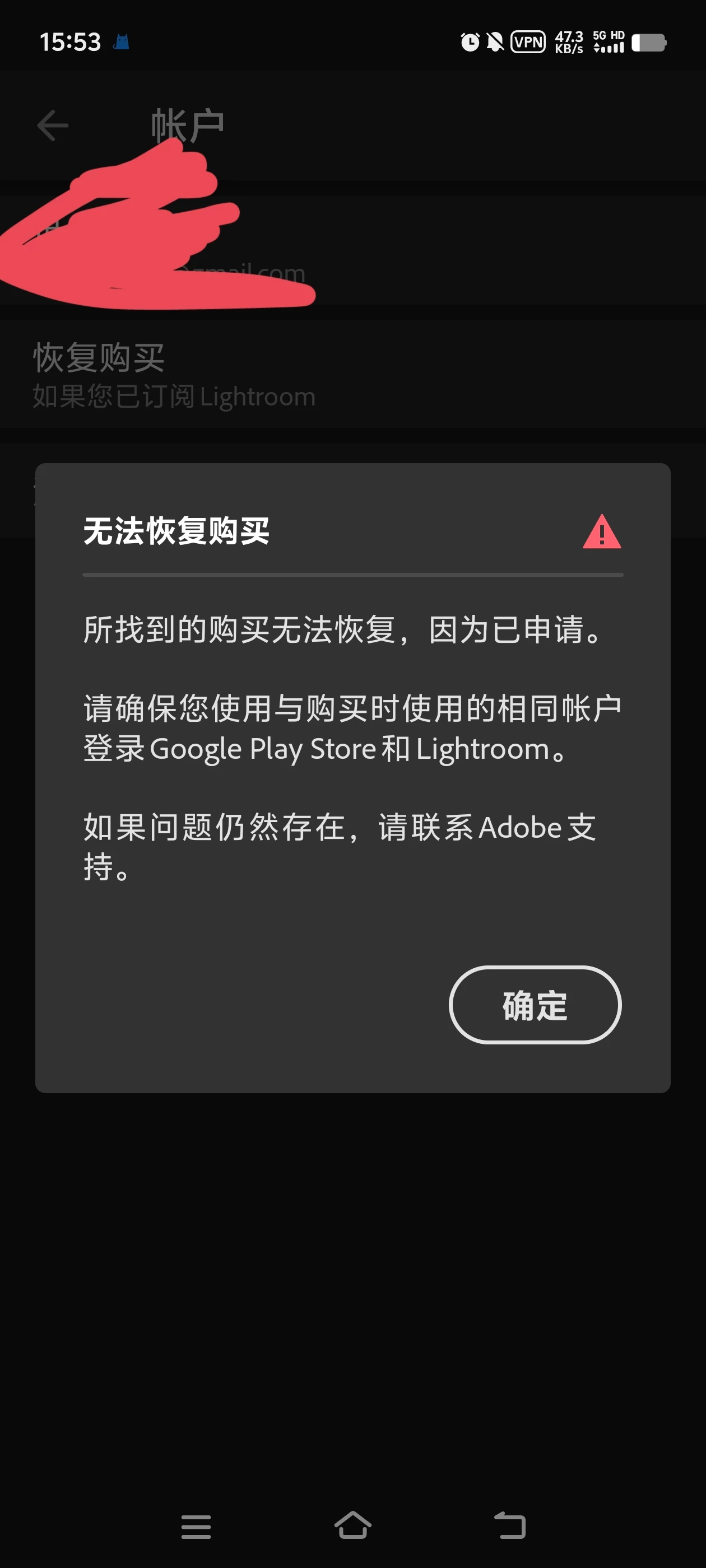This screenshot has height=1568, width=706.
Task: Go to the system home screen
Action: 352,1526
